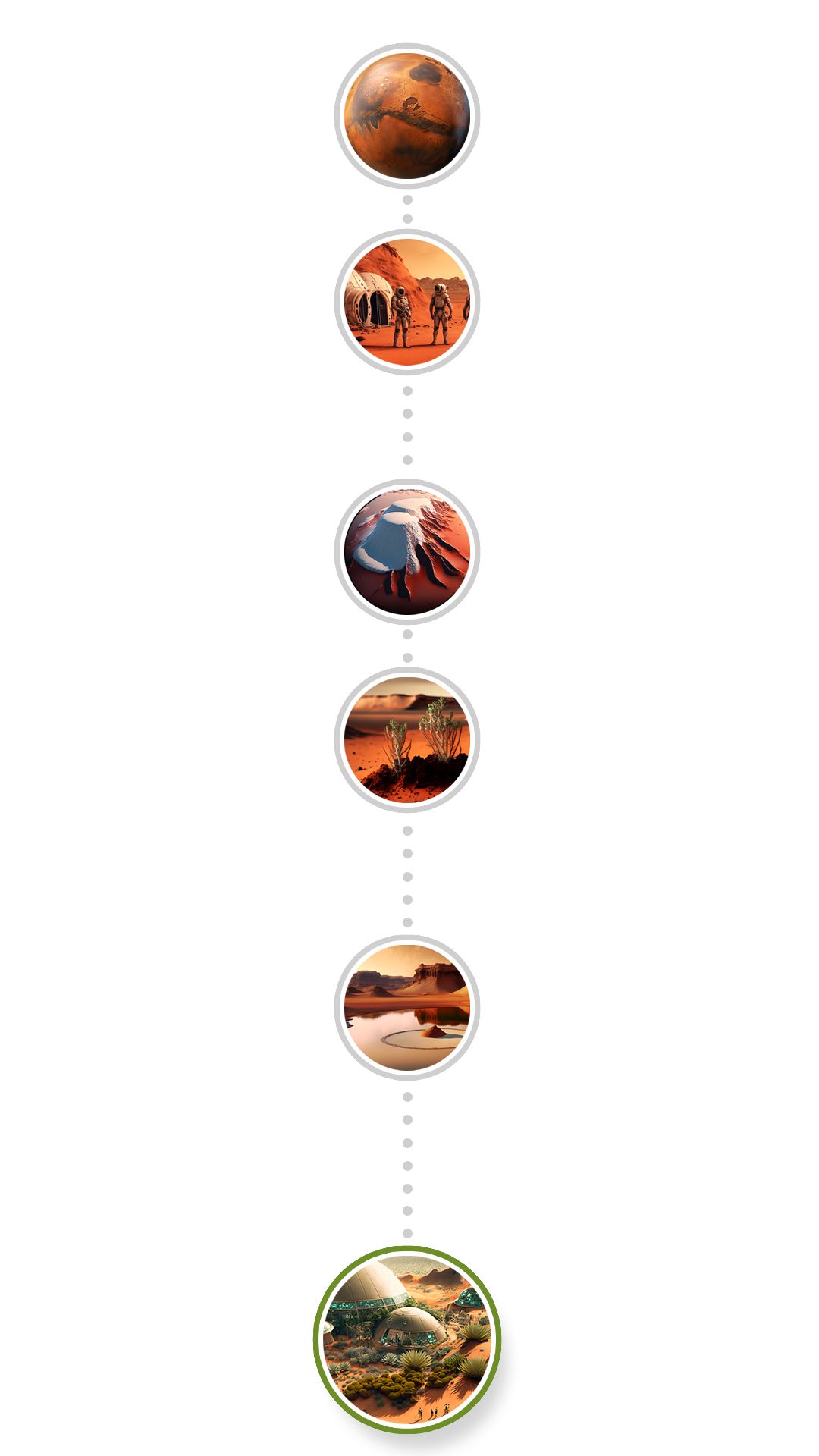Select the Martian lake landscape stage
Viewport: 819px width, 1456px height.
407,1007
